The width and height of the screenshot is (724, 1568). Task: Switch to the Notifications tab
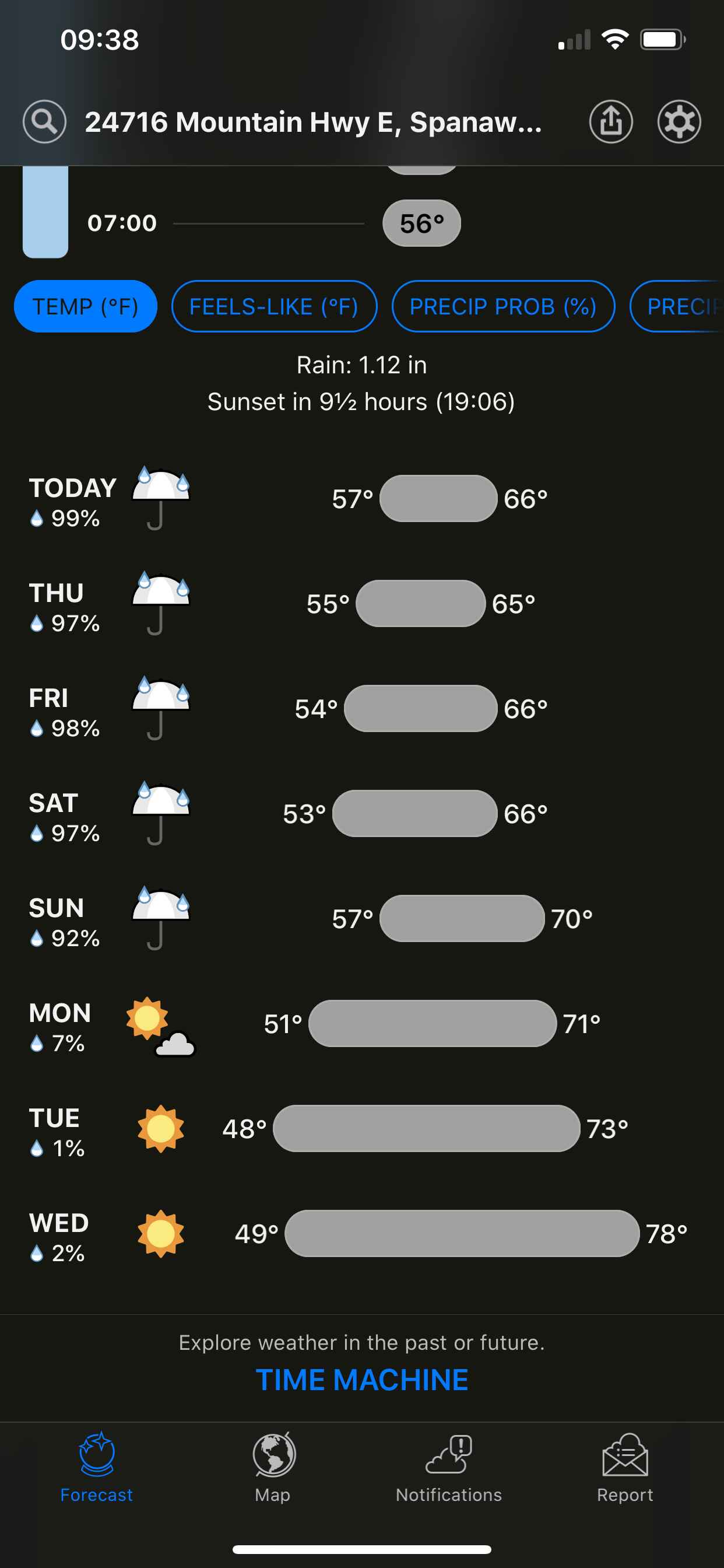tap(449, 1467)
